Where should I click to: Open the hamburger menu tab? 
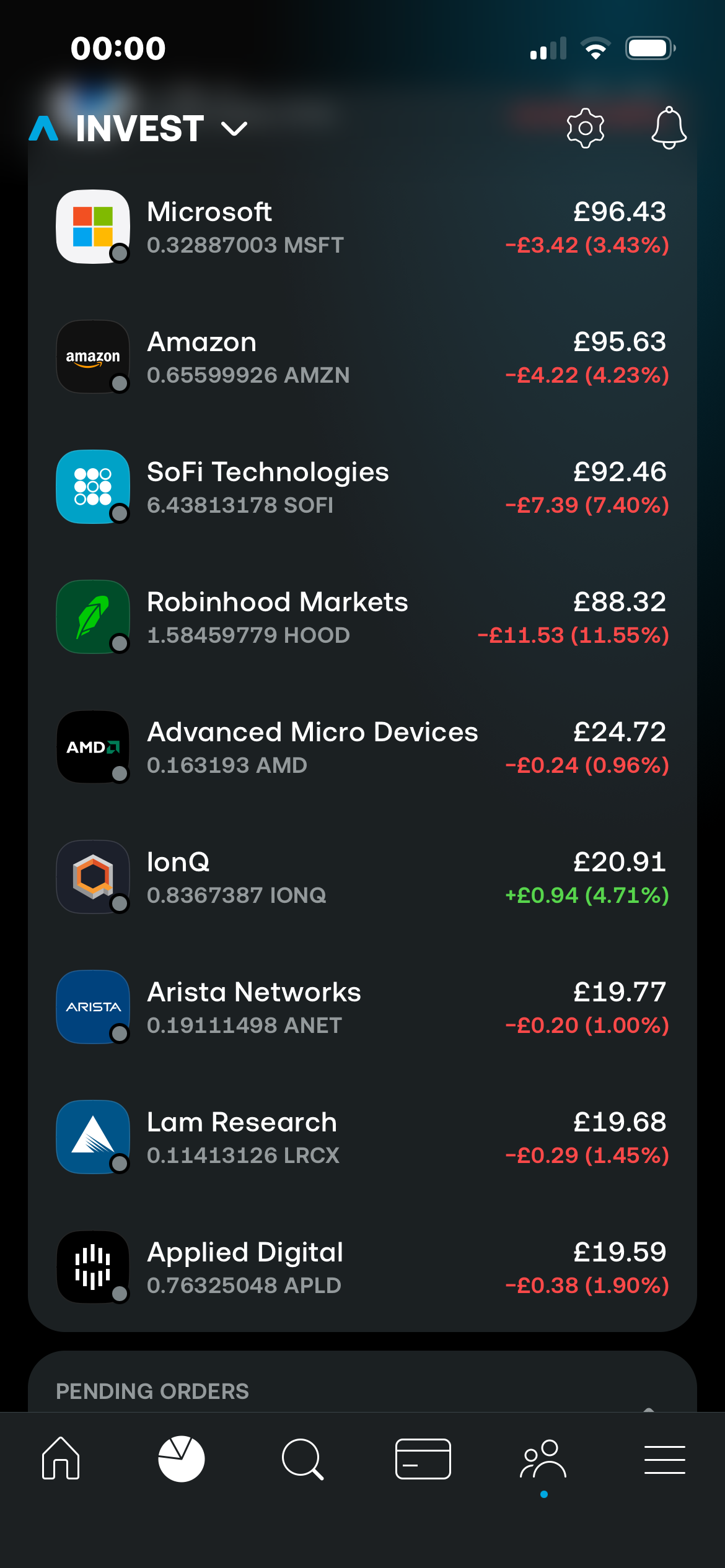[664, 1458]
